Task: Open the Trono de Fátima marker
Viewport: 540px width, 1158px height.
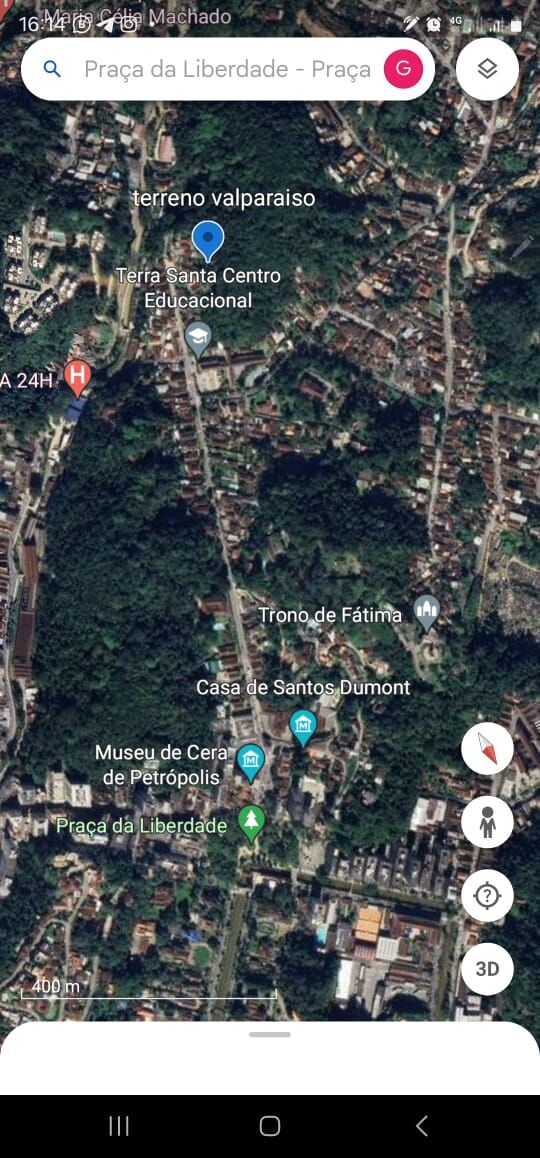Action: (426, 613)
